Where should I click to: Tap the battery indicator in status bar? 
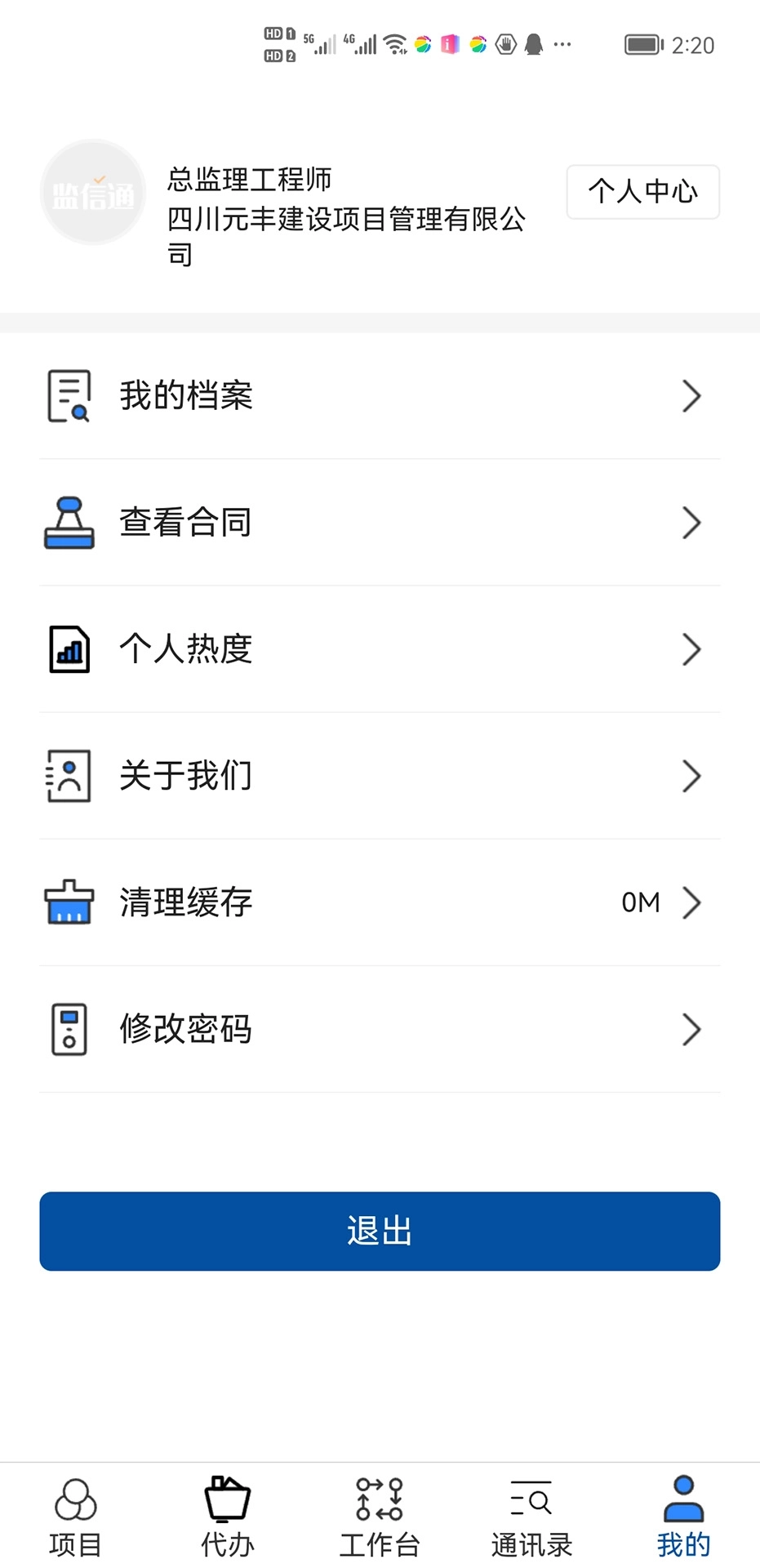pos(644,43)
